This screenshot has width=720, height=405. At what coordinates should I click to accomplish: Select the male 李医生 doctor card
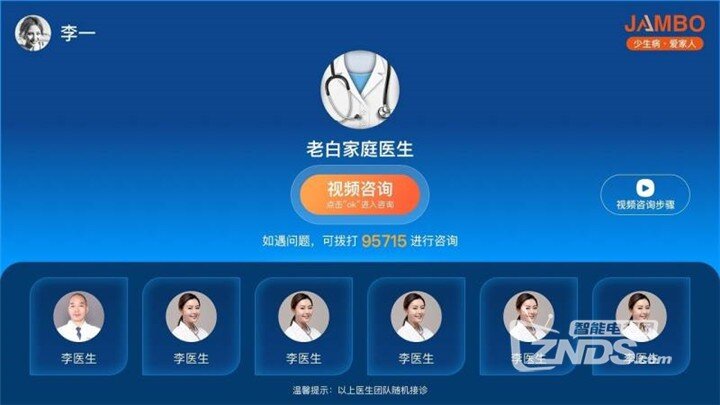tap(78, 326)
